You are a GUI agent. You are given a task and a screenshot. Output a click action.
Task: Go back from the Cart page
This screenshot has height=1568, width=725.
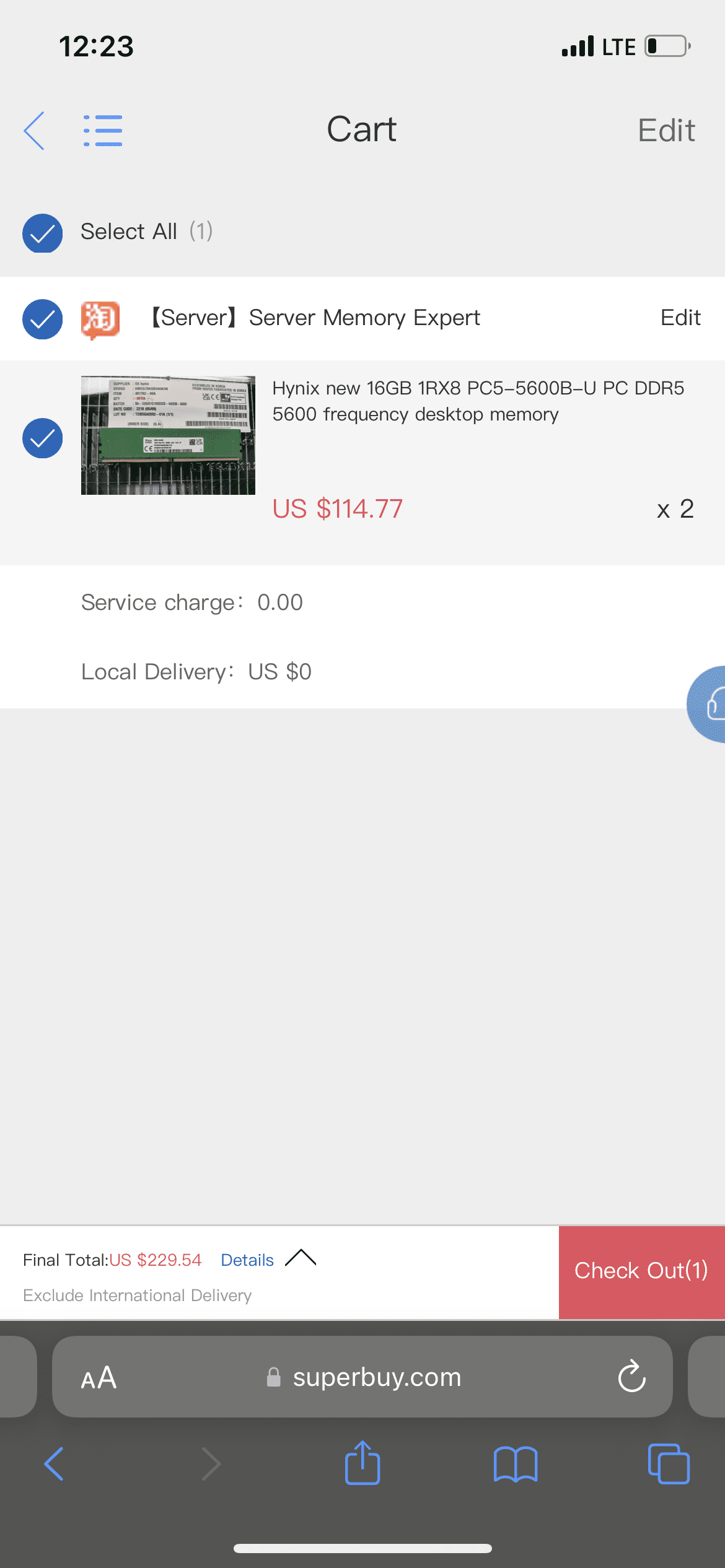pyautogui.click(x=35, y=131)
